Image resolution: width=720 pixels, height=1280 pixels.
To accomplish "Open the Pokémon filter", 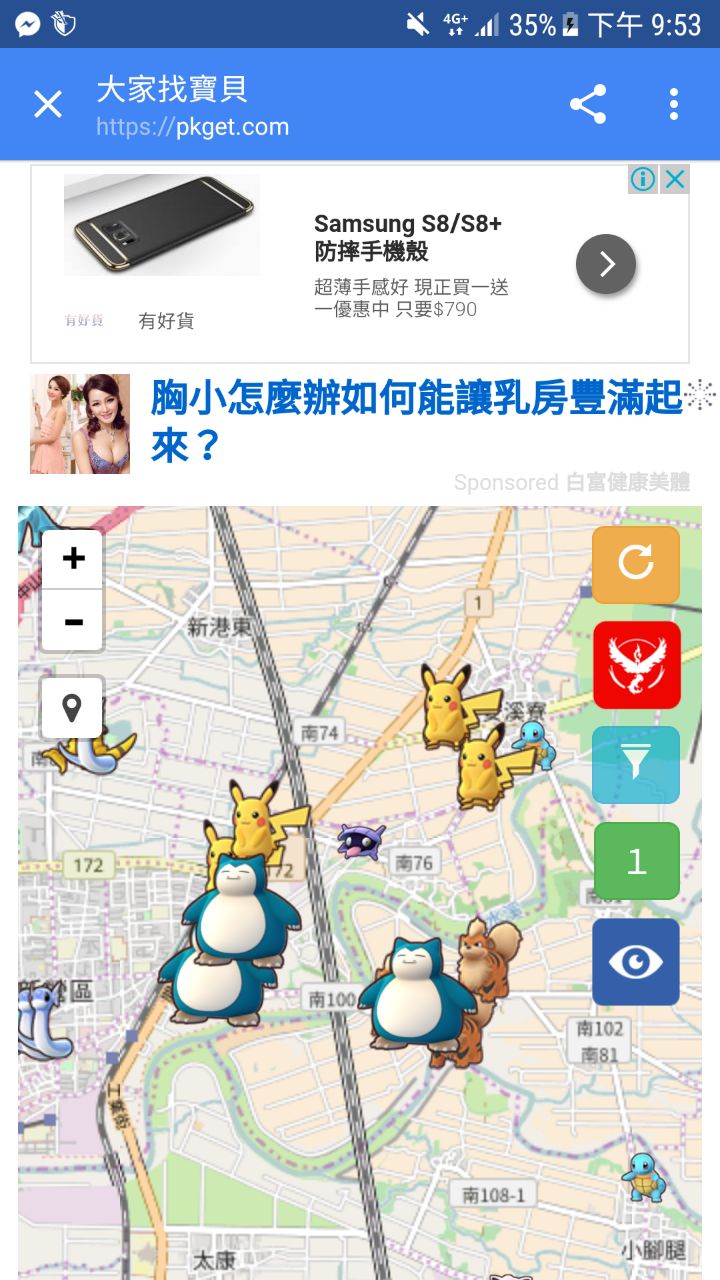I will coord(636,764).
